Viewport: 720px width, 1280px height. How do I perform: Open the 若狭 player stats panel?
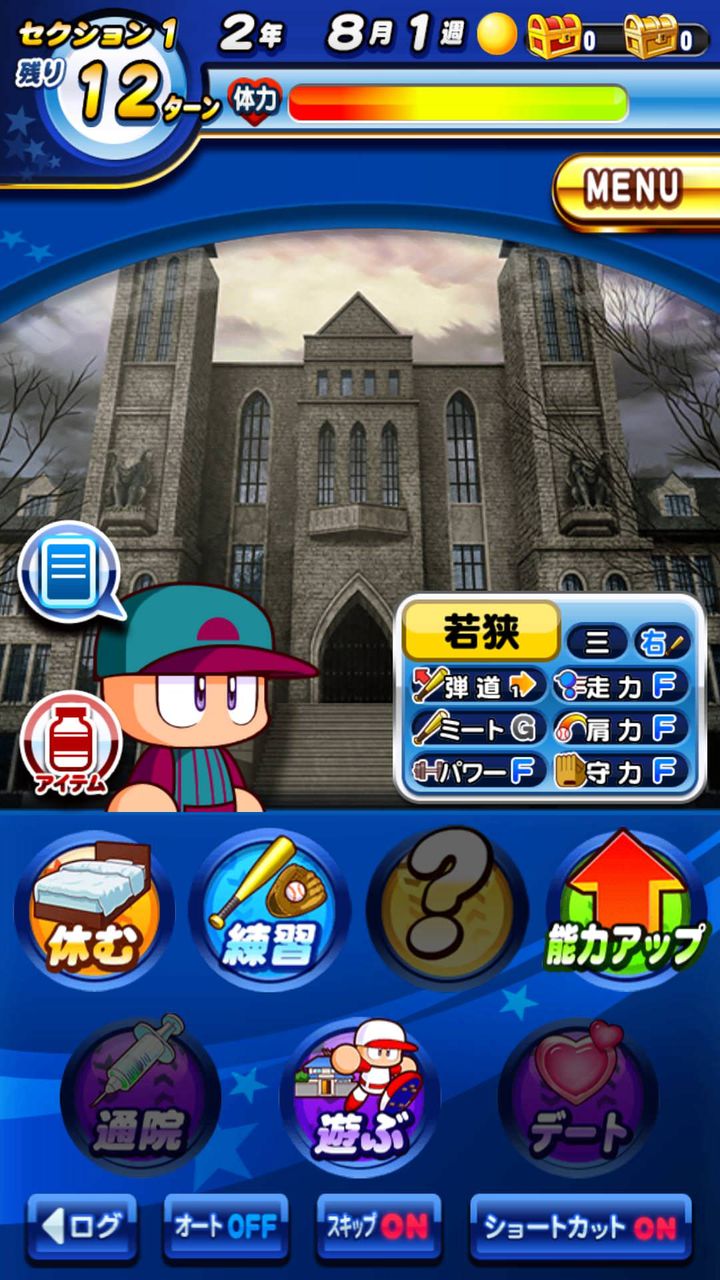tap(550, 698)
